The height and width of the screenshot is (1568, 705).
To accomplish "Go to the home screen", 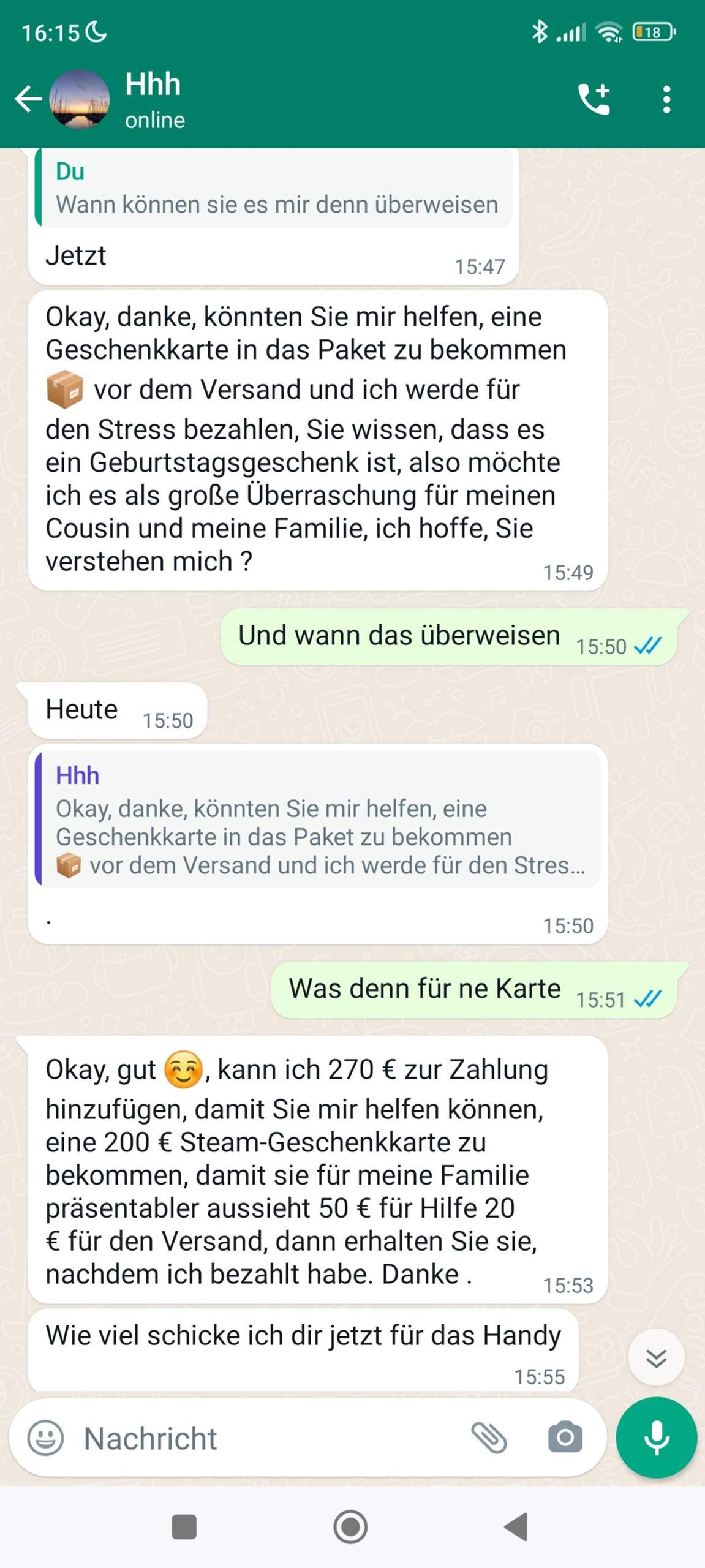I will click(x=350, y=1527).
